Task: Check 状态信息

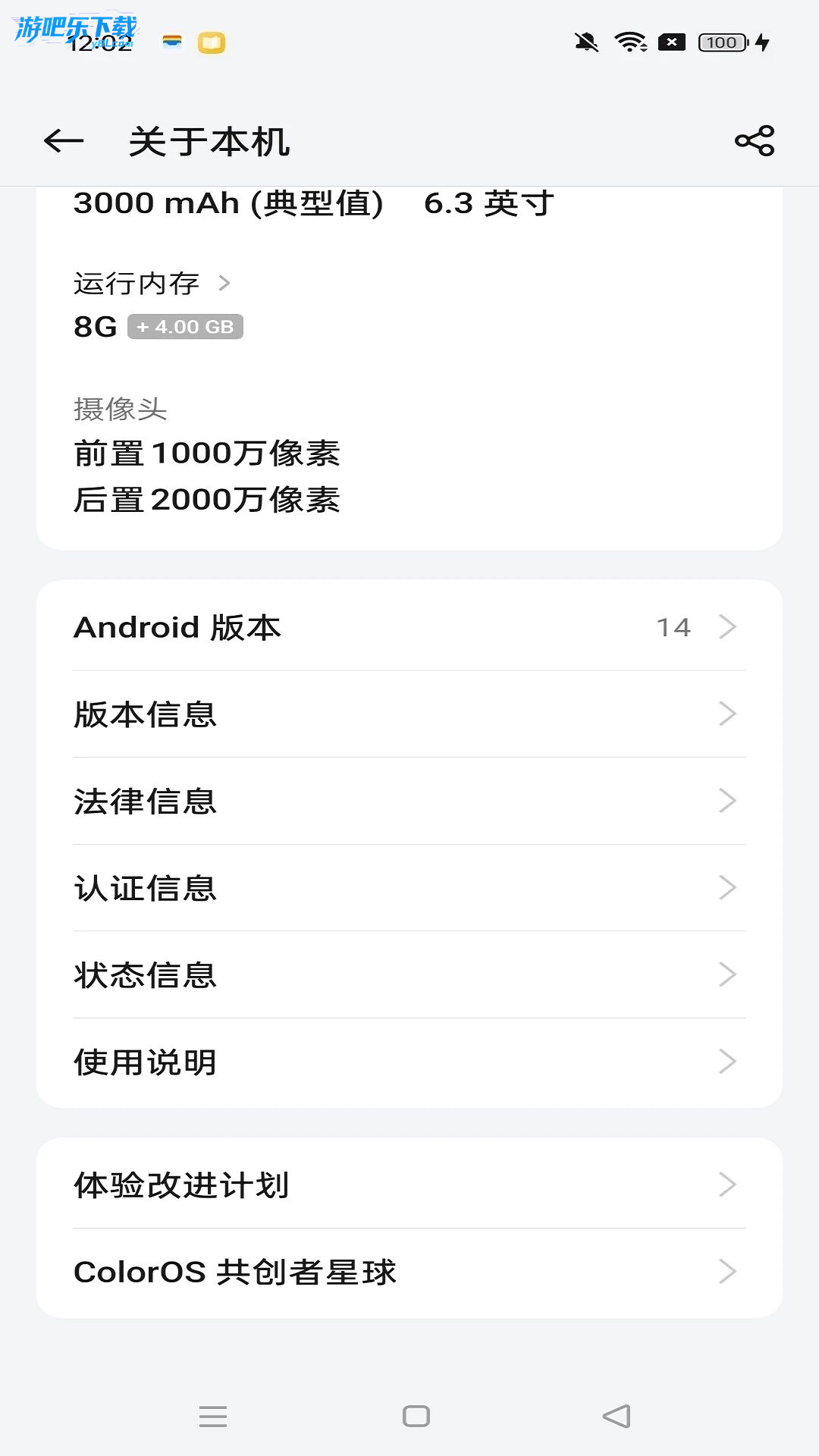Action: [x=409, y=975]
